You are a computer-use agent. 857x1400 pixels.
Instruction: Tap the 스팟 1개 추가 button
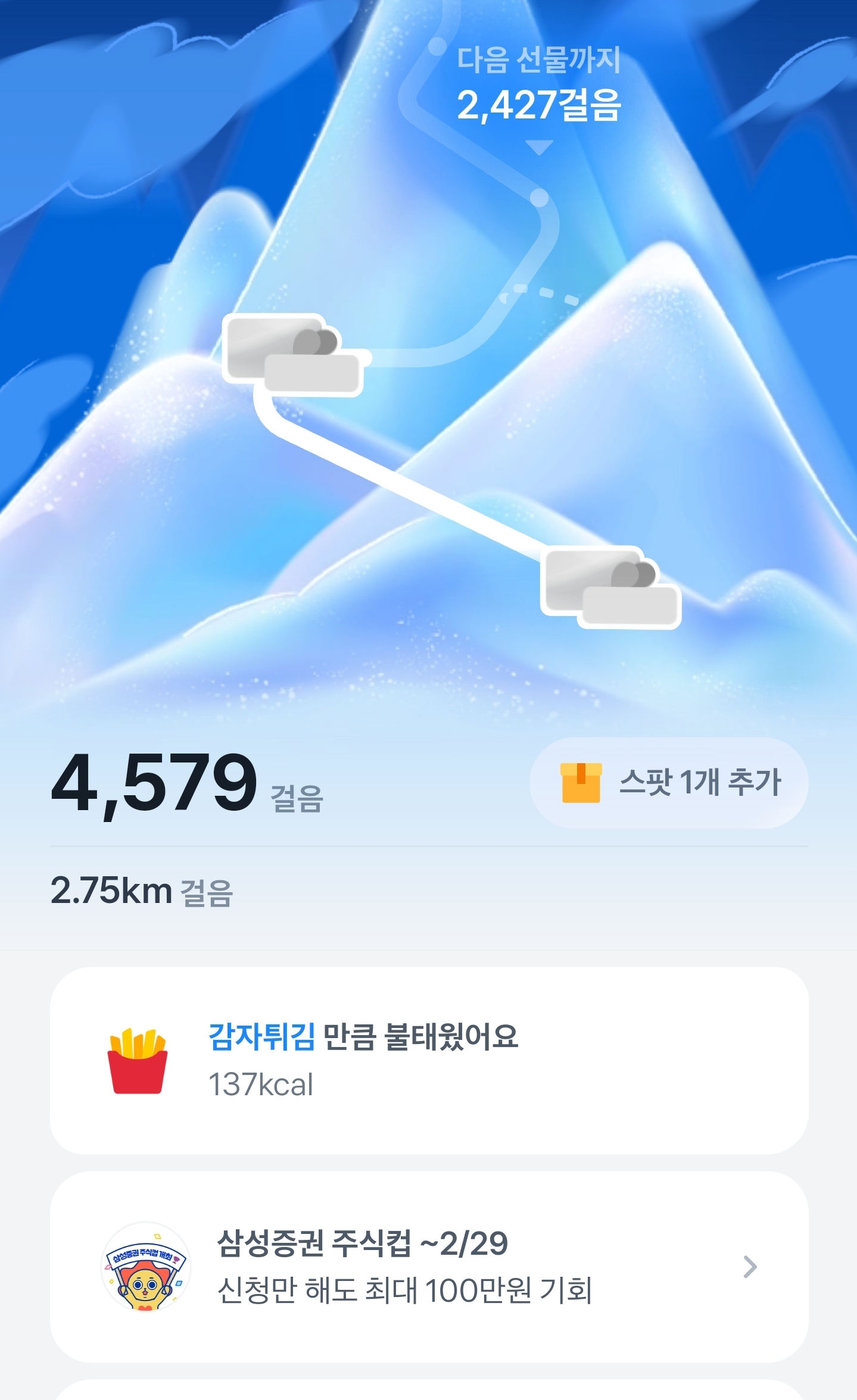coord(668,782)
